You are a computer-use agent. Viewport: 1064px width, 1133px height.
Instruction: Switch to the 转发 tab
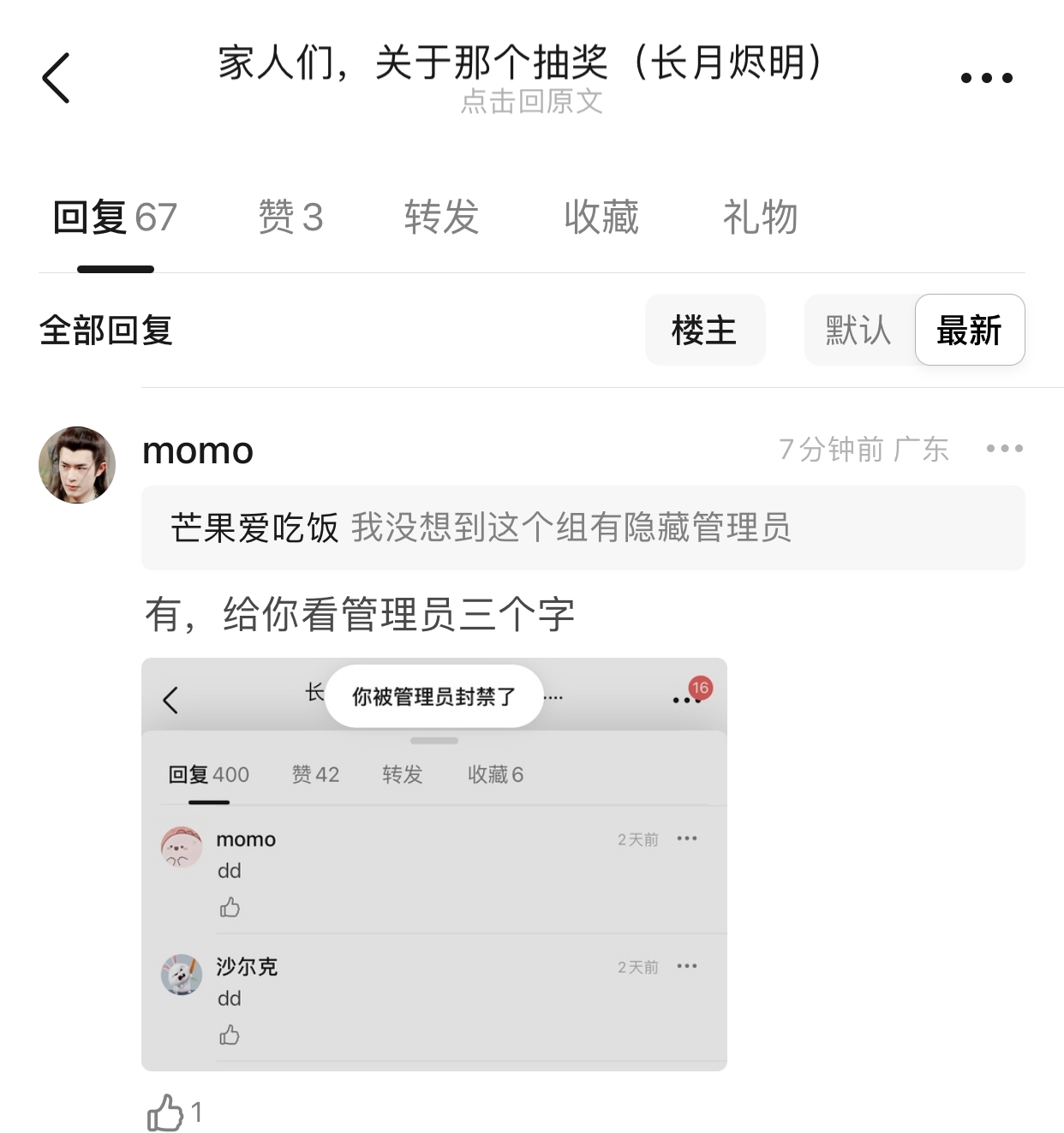pyautogui.click(x=441, y=217)
